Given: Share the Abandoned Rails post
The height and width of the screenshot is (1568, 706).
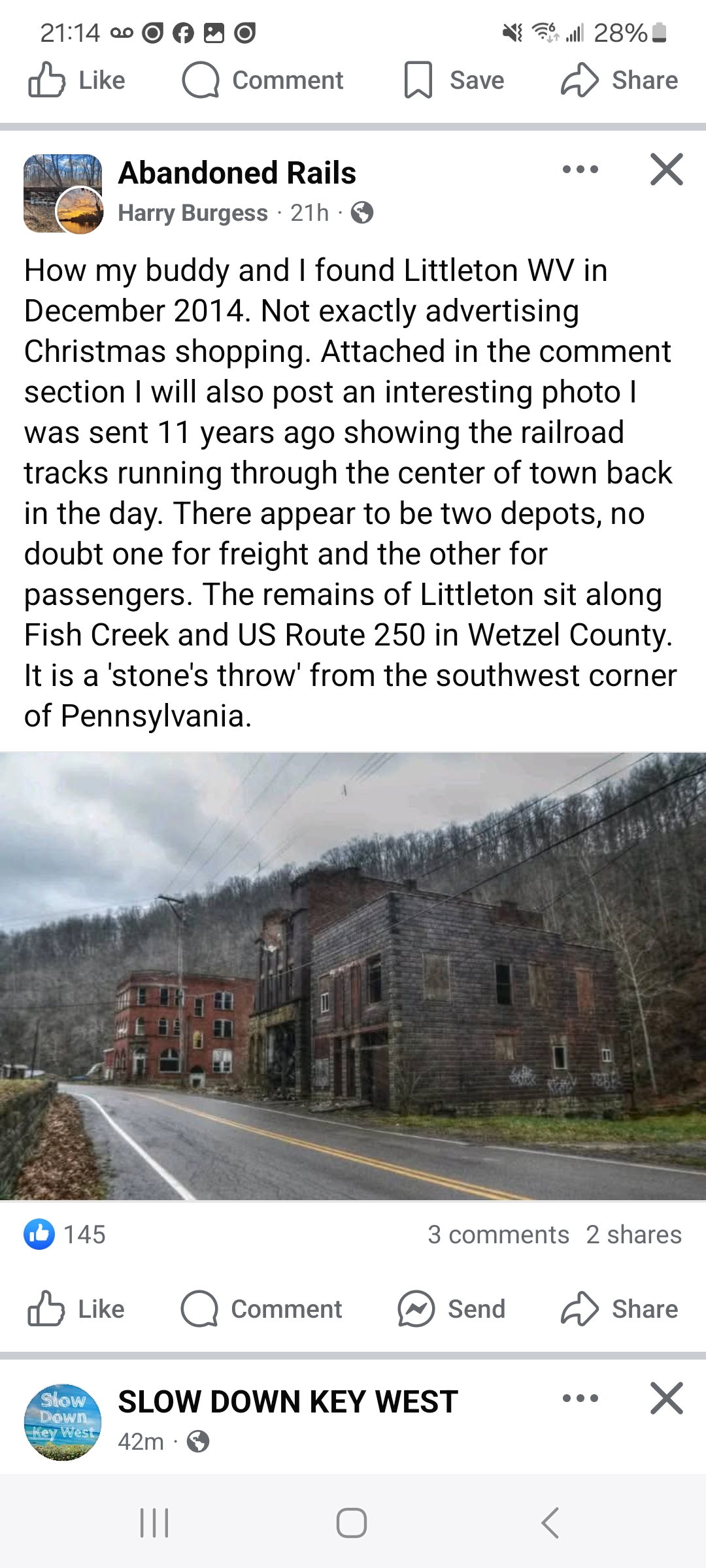Looking at the screenshot, I should coord(619,1309).
